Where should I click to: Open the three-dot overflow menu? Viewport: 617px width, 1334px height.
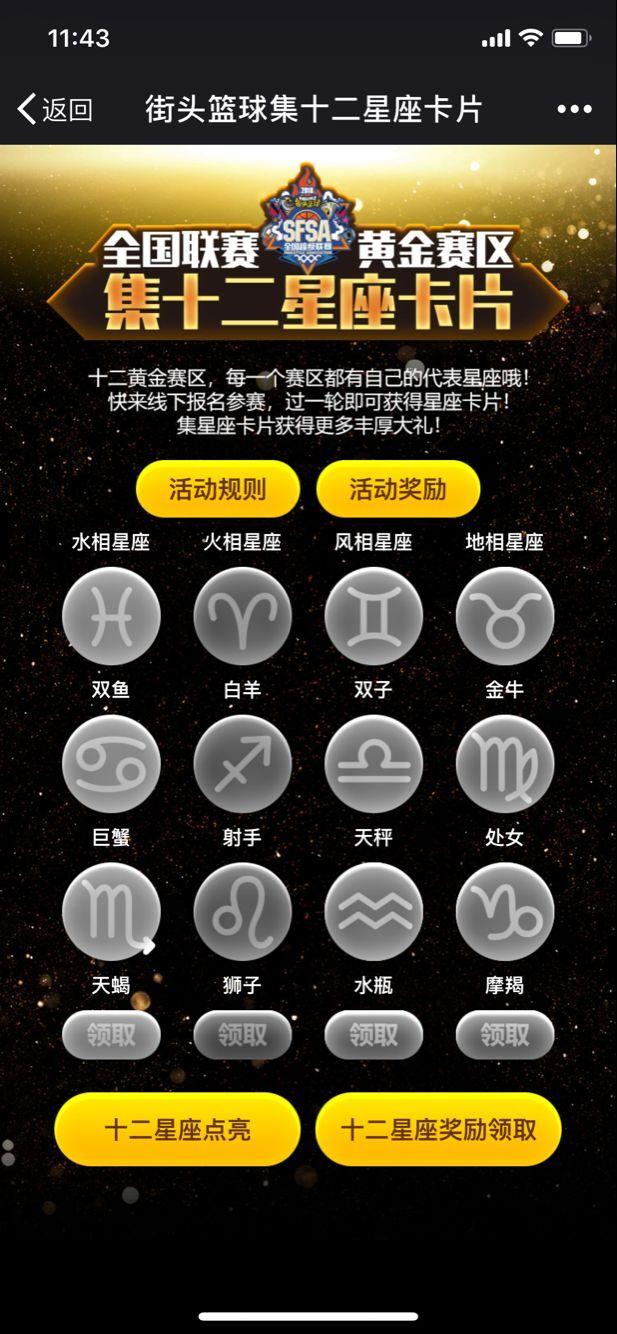[x=574, y=109]
